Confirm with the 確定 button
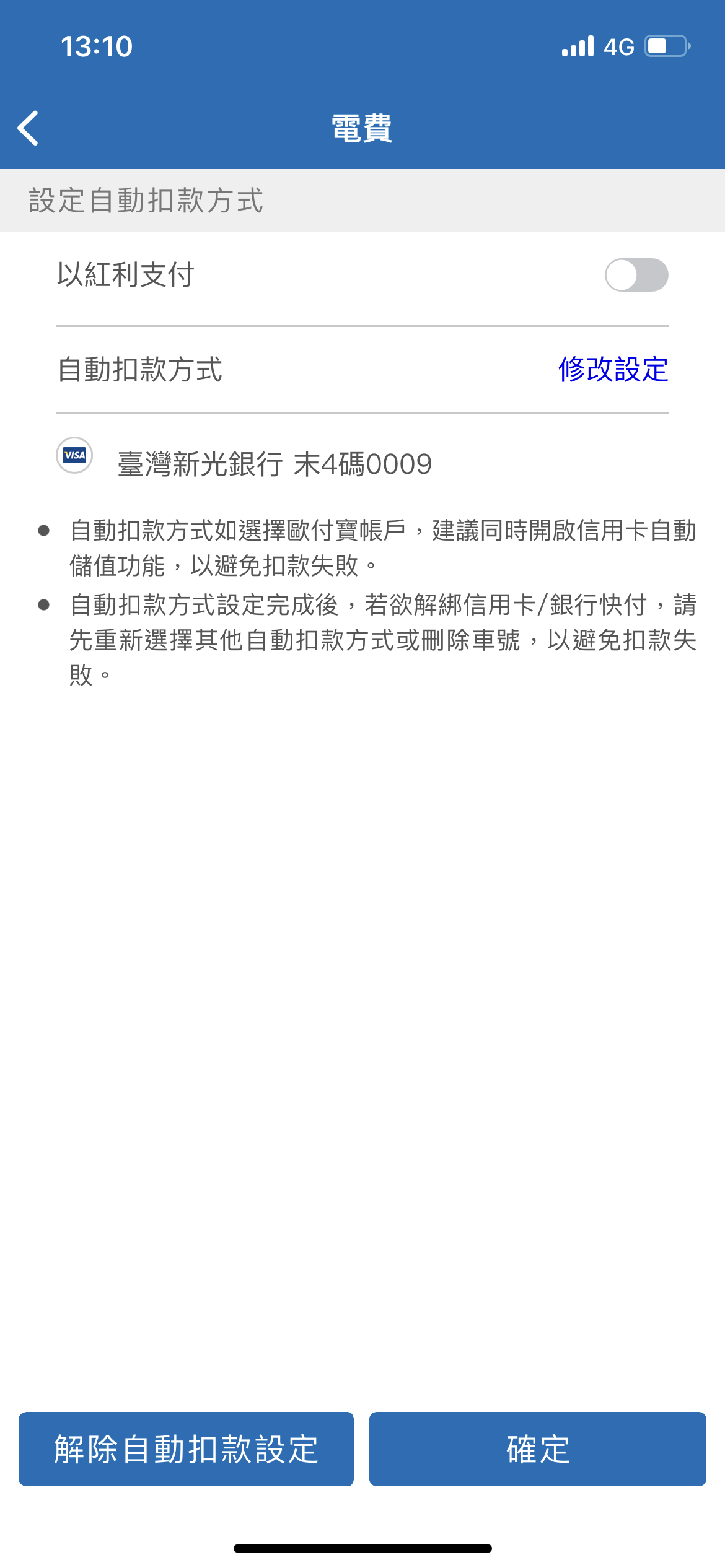This screenshot has height=1568, width=725. 537,1449
